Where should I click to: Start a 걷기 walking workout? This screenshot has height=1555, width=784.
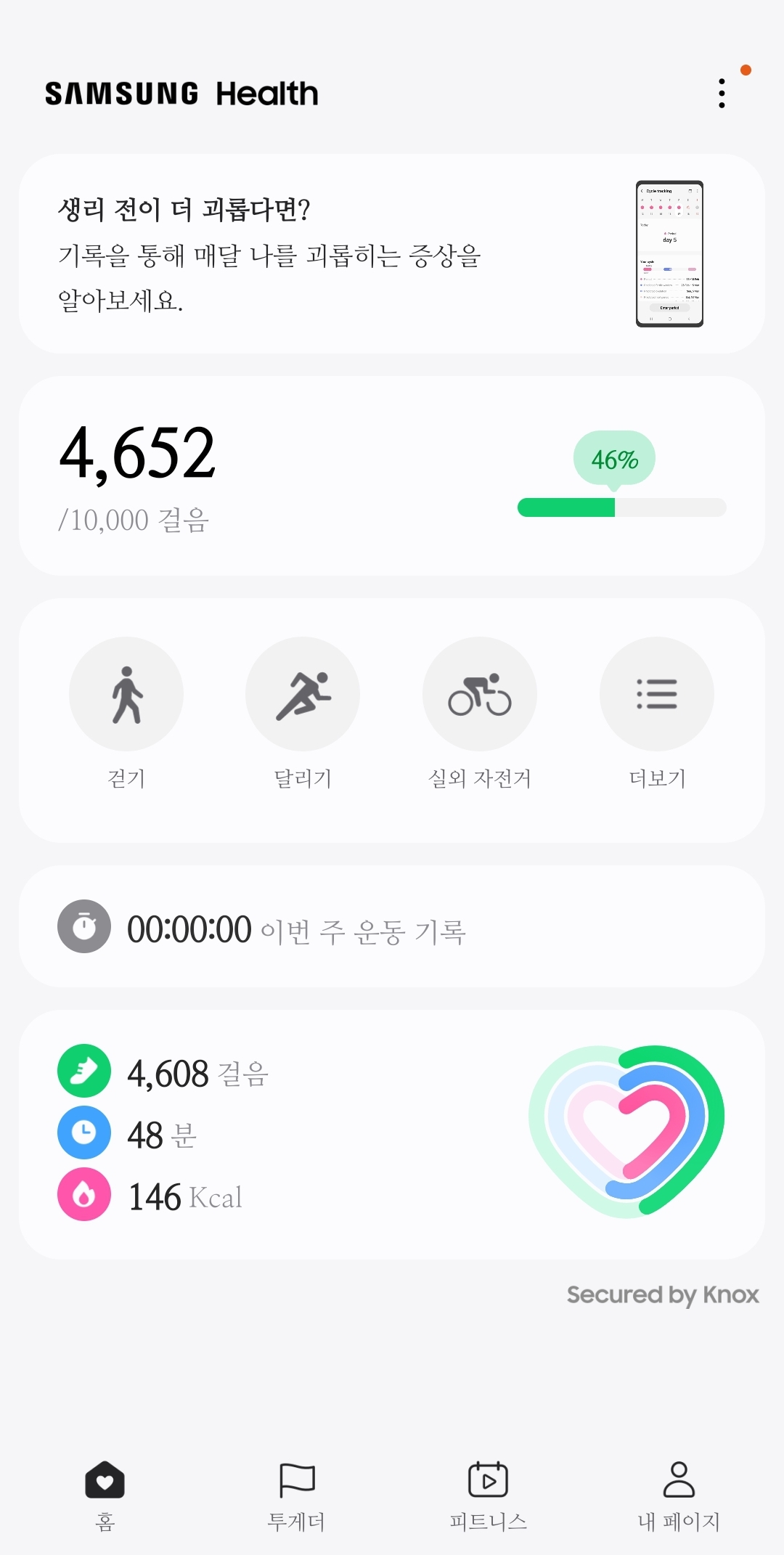click(126, 694)
